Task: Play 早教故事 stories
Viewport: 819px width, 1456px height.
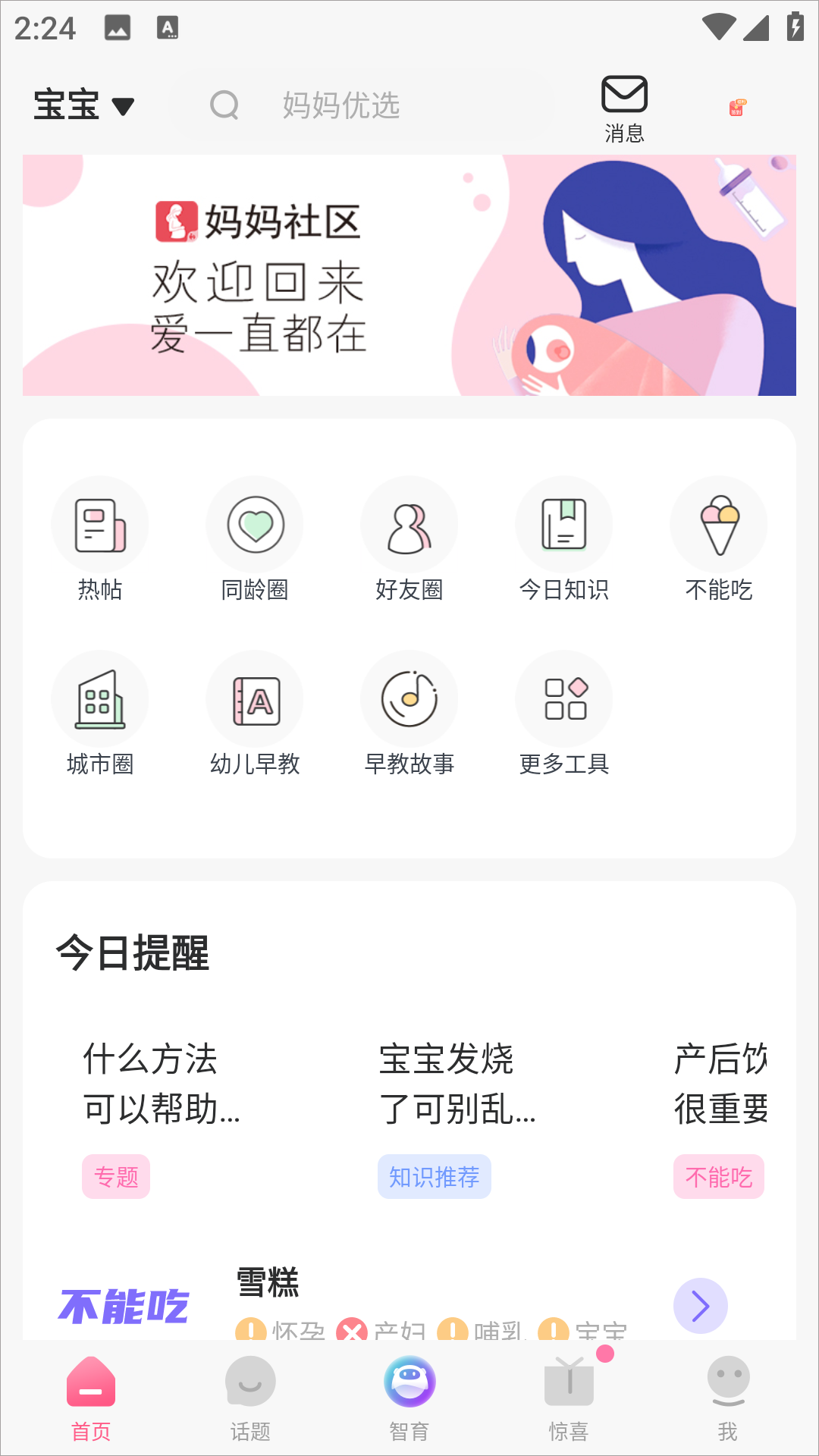Action: [409, 713]
